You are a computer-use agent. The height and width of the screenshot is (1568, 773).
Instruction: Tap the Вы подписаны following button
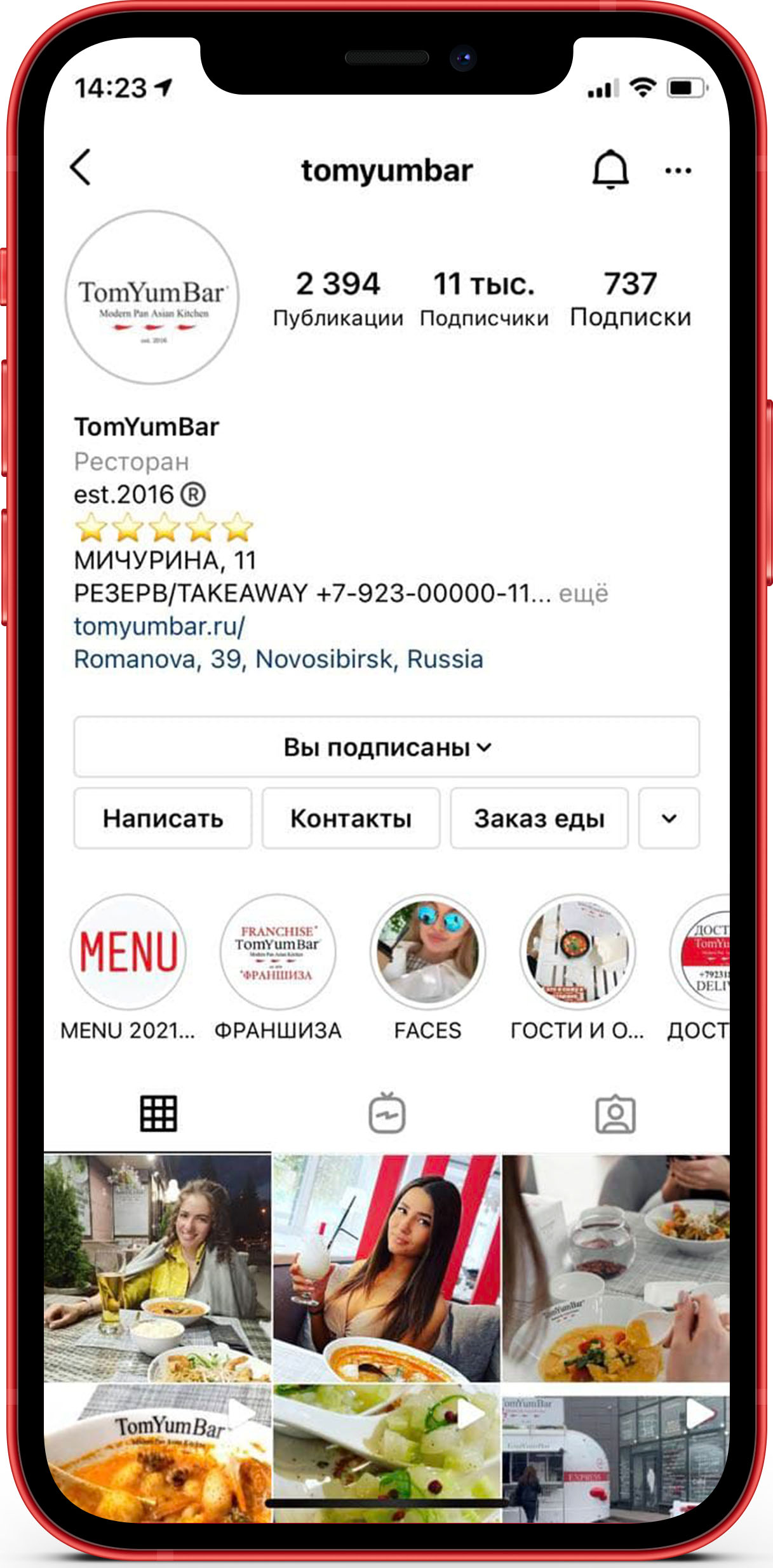[386, 747]
